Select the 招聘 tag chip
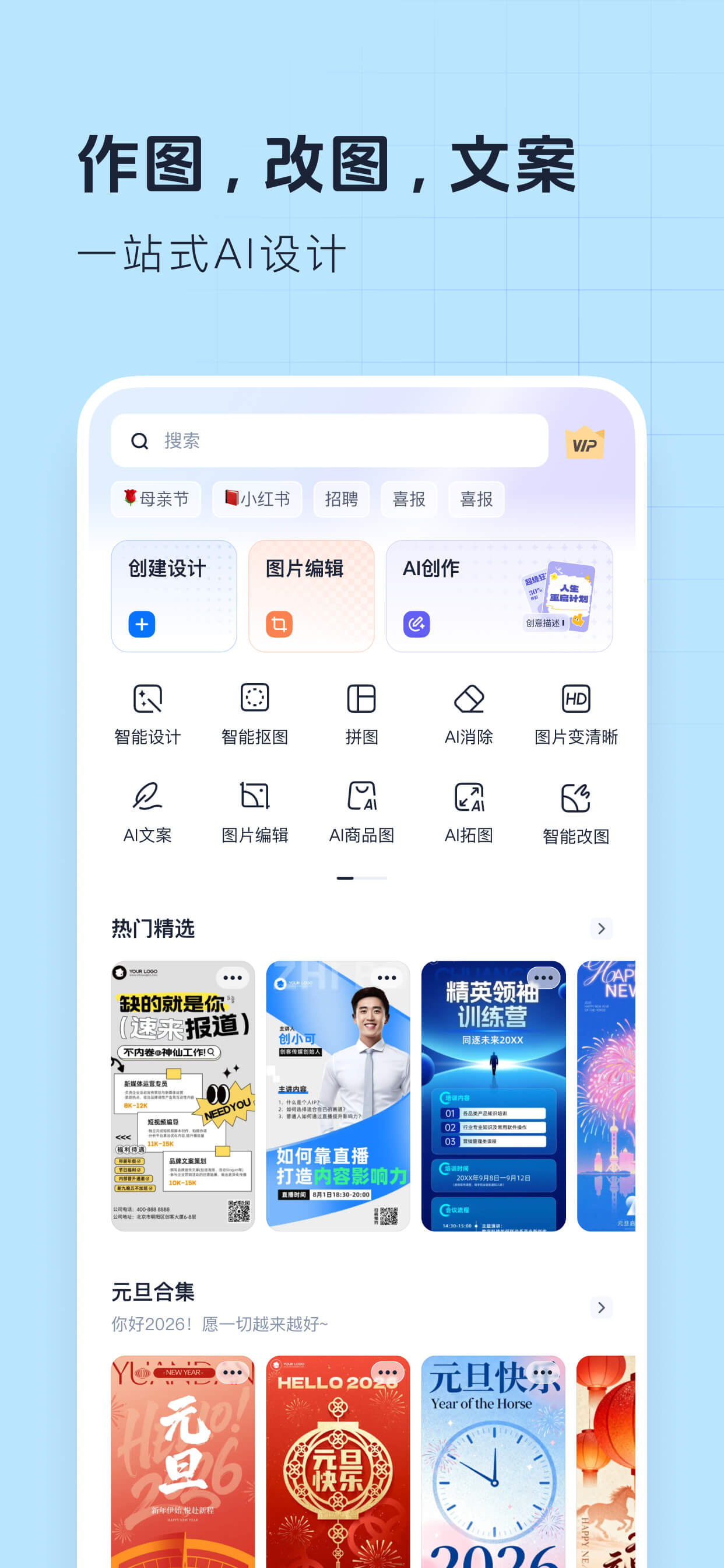 [x=340, y=499]
